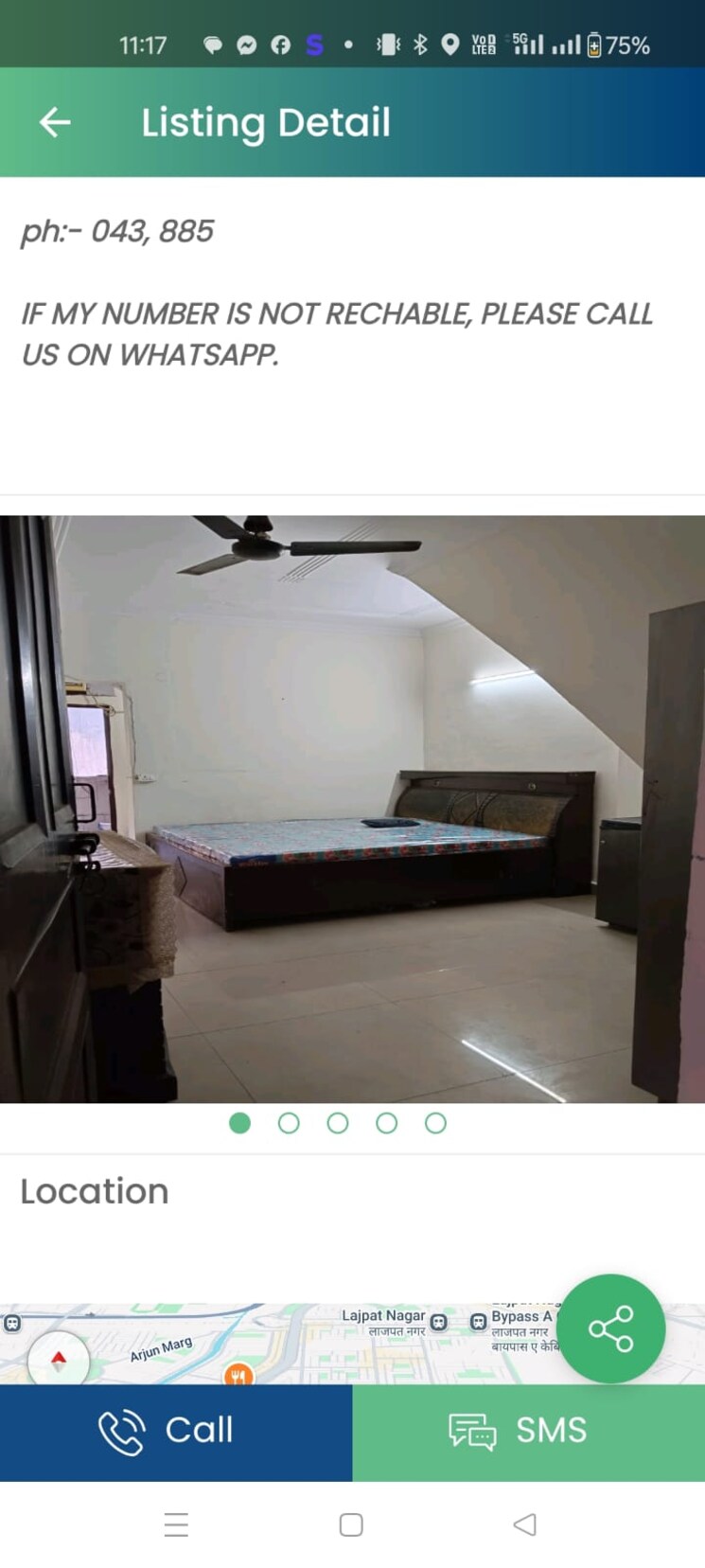The height and width of the screenshot is (1568, 705).
Task: Jump to the second photo indicator dot
Action: (x=289, y=1123)
